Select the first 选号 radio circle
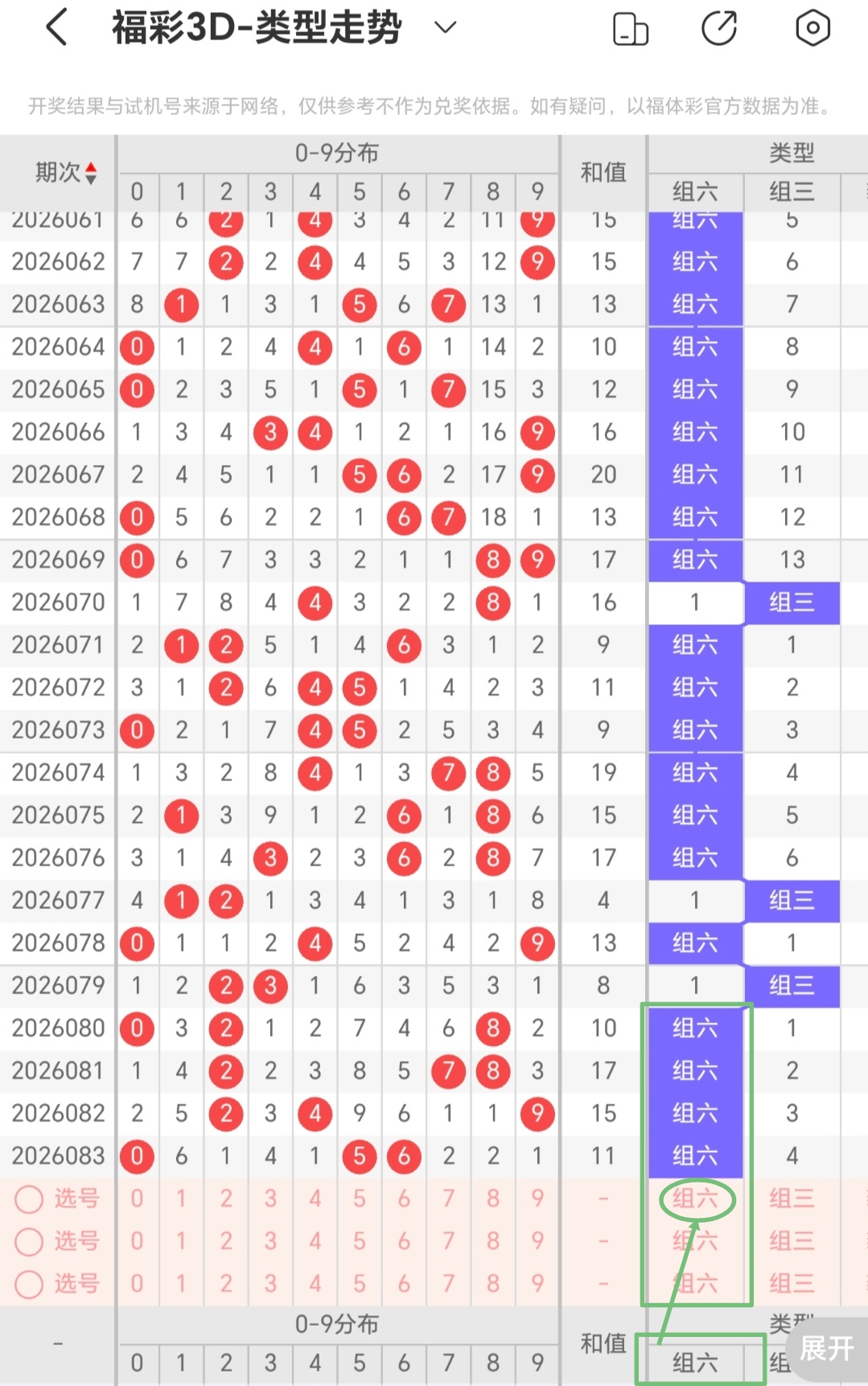 [29, 1199]
